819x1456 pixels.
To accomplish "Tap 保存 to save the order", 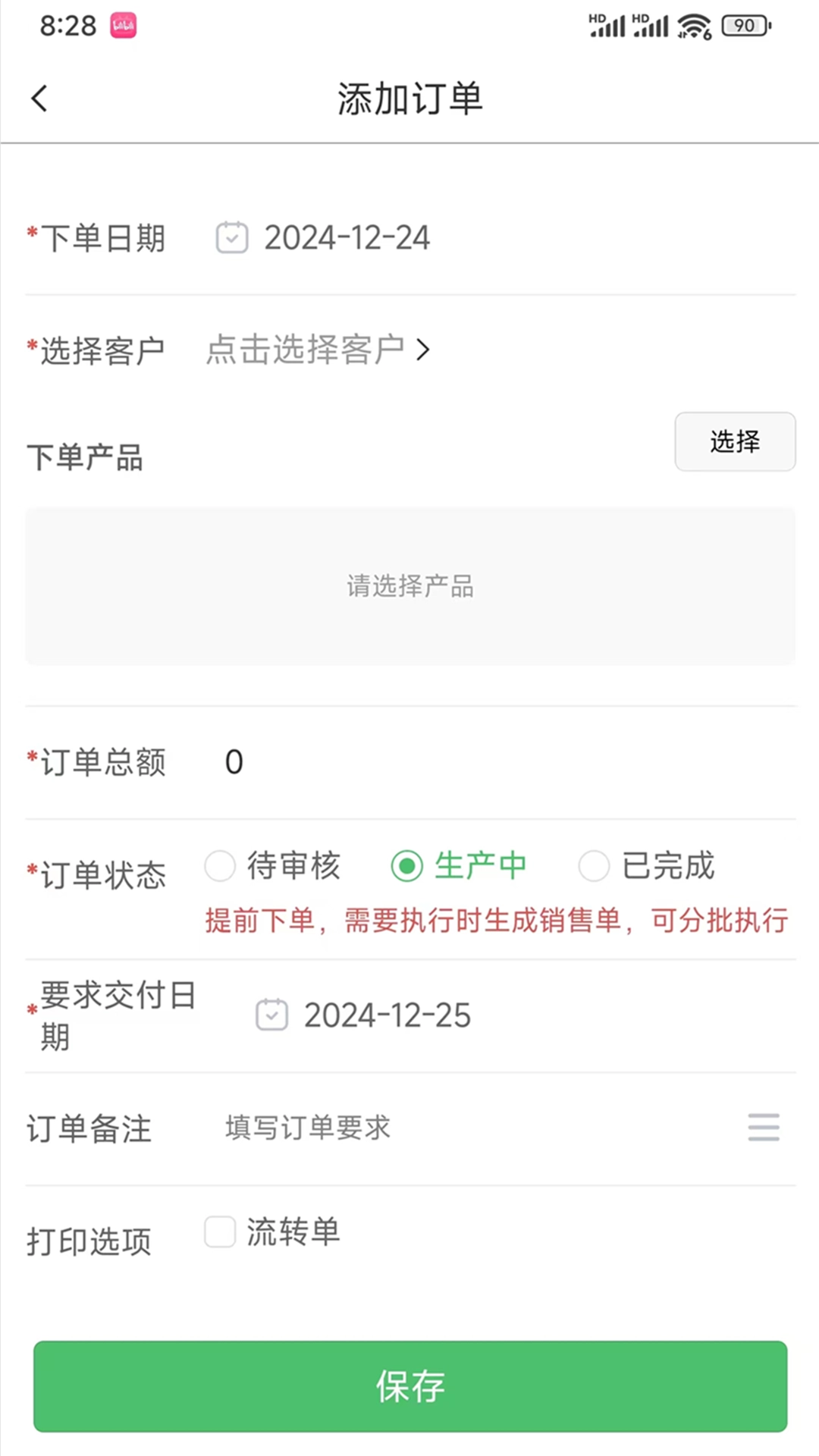I will pos(409,1386).
